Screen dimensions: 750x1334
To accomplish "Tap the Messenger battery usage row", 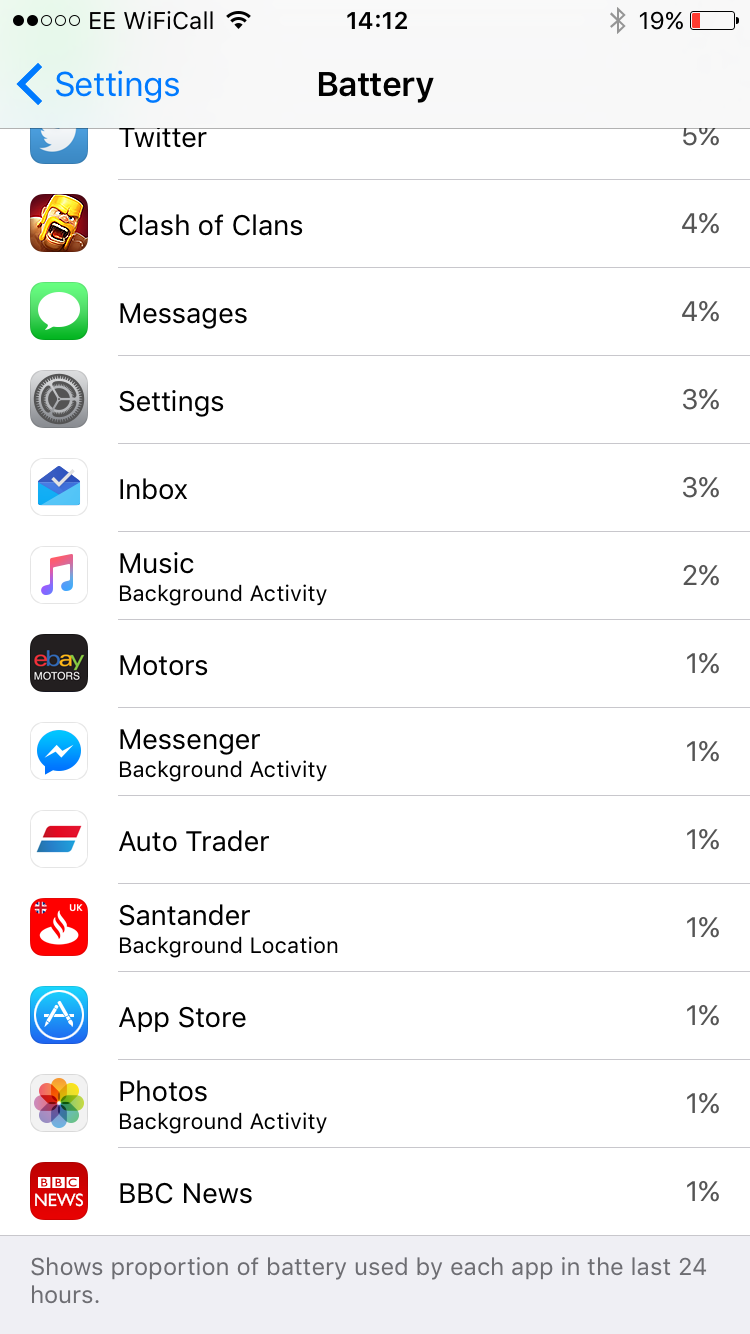I will click(375, 752).
